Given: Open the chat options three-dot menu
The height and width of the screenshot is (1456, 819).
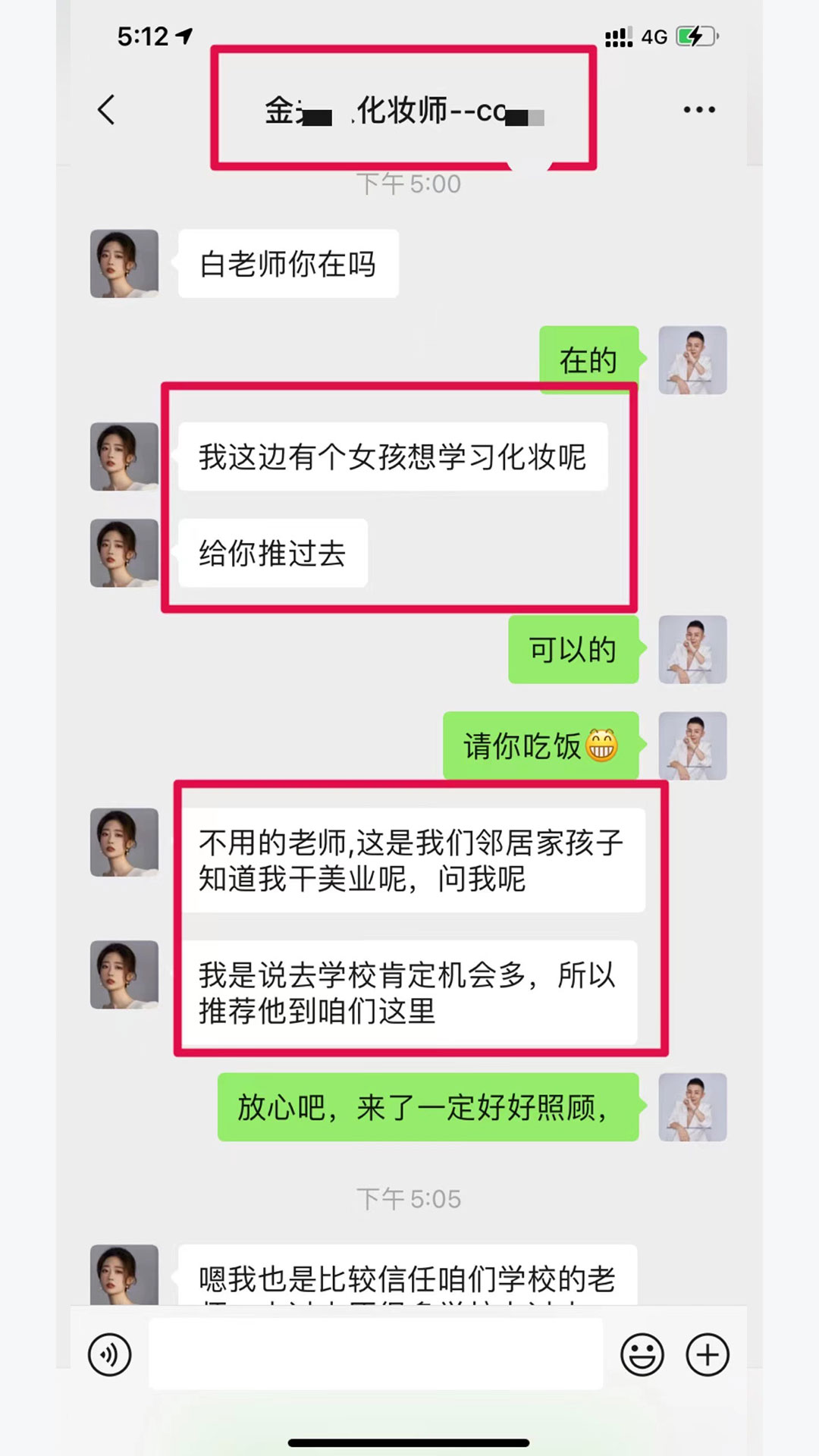Looking at the screenshot, I should [x=698, y=110].
